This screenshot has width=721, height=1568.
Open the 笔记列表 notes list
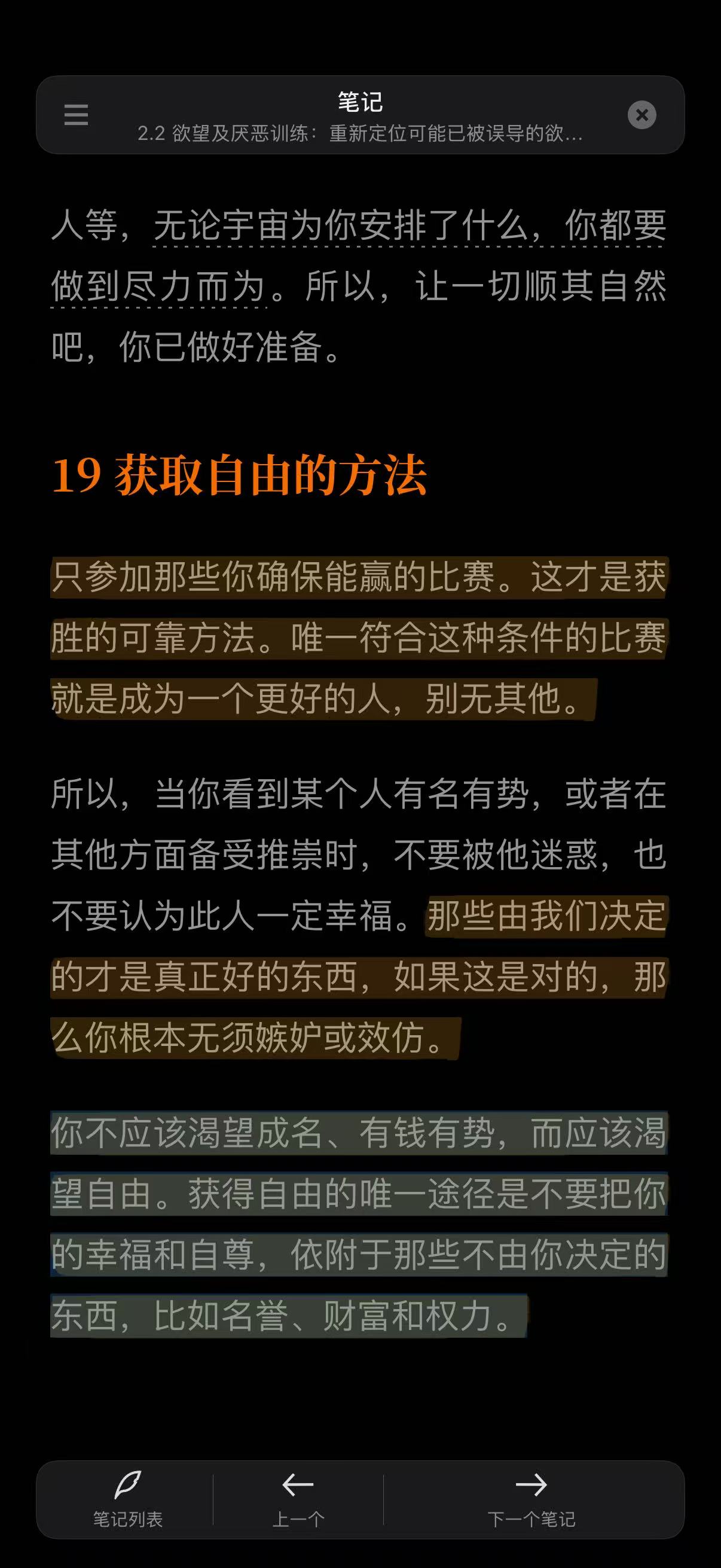[x=128, y=1499]
